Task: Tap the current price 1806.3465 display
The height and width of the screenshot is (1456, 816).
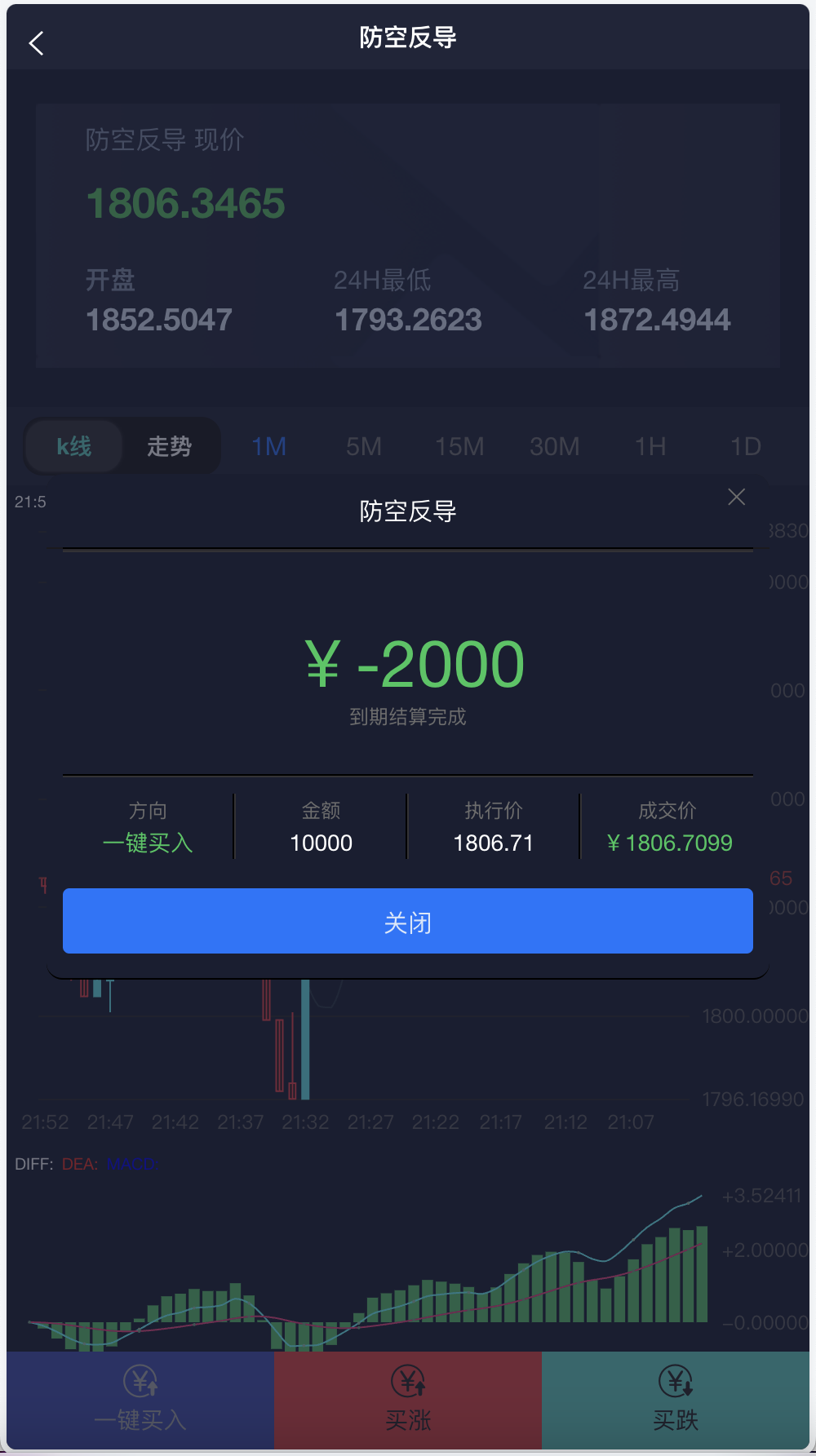Action: point(185,202)
